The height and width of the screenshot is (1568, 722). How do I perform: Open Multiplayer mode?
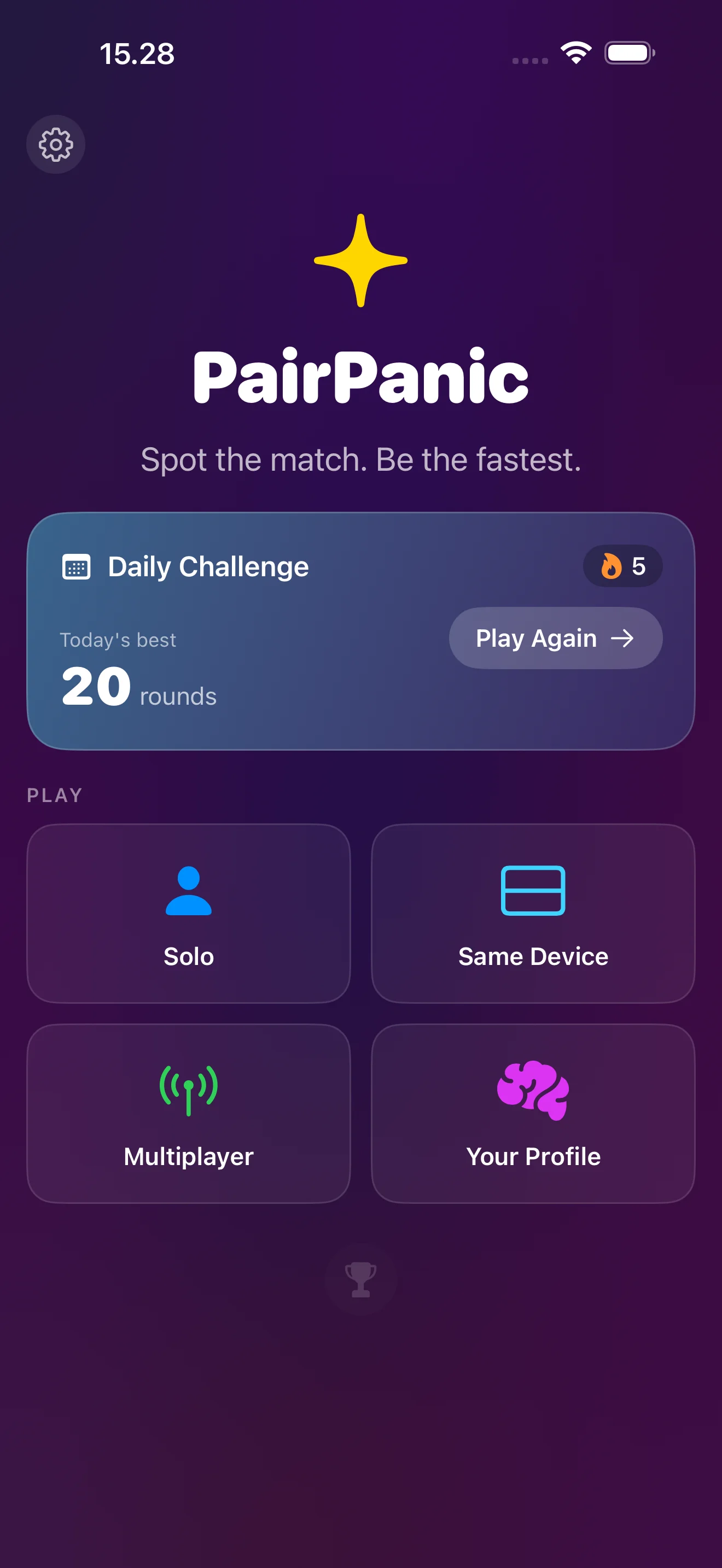tap(189, 1113)
